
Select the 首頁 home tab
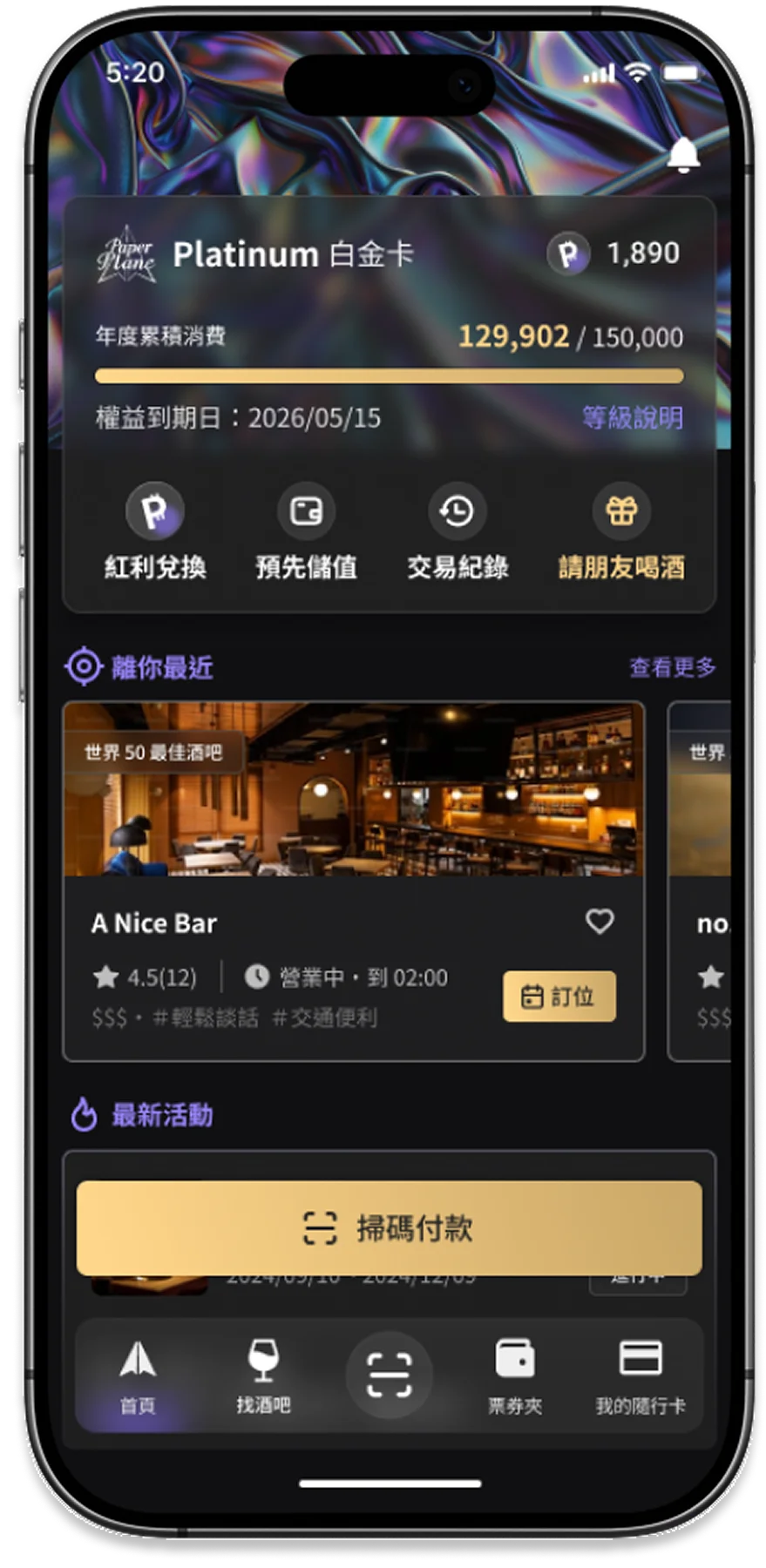pos(139,1376)
